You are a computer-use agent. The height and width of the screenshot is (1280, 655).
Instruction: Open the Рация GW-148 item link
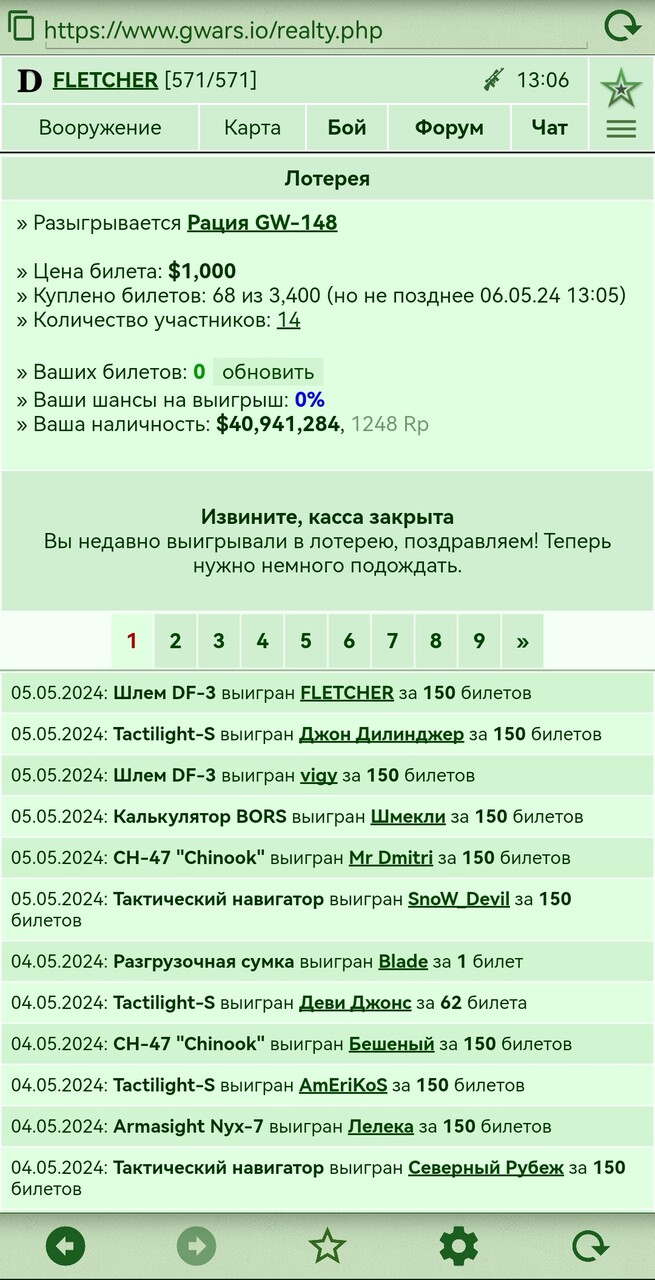tap(262, 223)
